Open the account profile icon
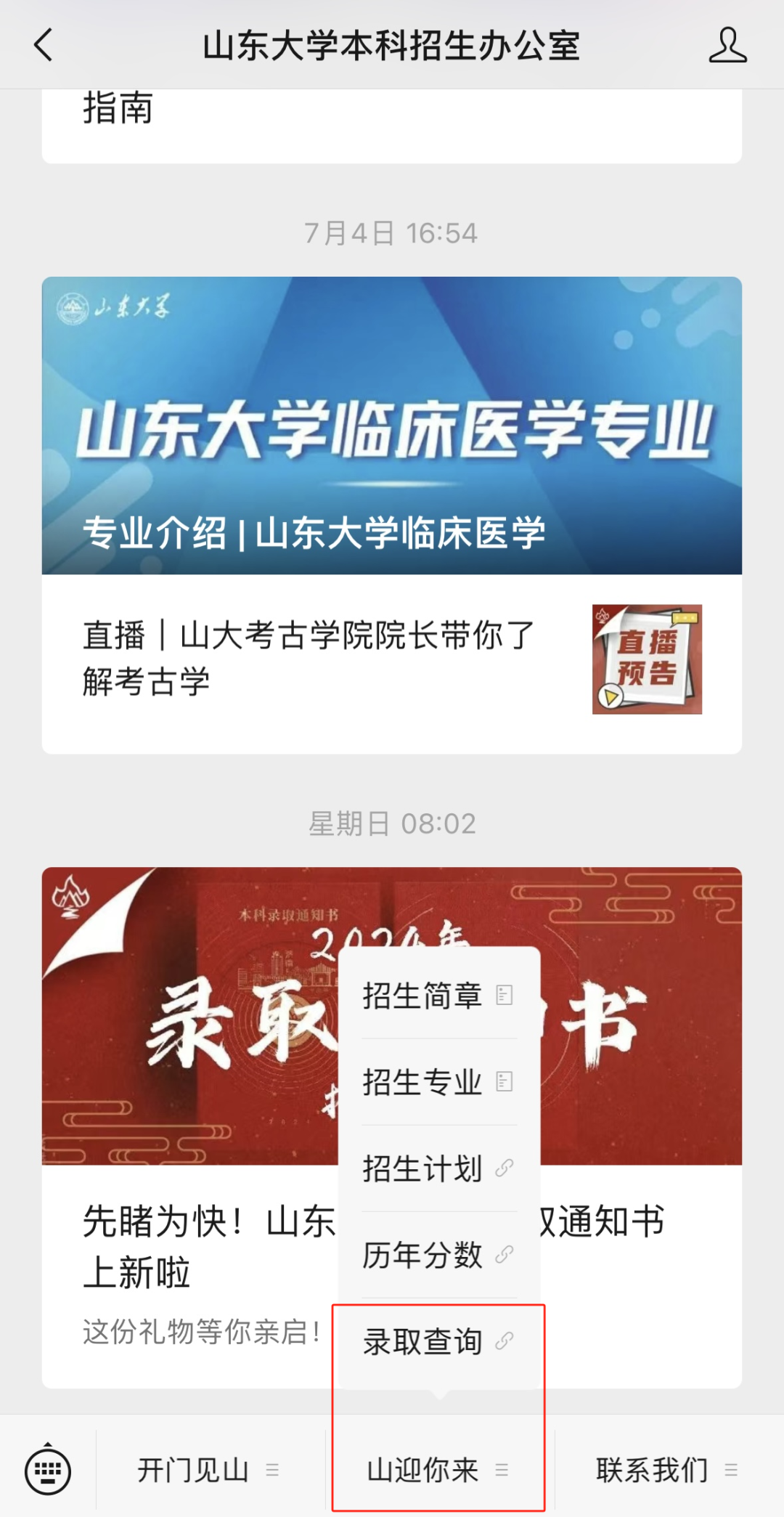Image resolution: width=784 pixels, height=1517 pixels. point(727,45)
